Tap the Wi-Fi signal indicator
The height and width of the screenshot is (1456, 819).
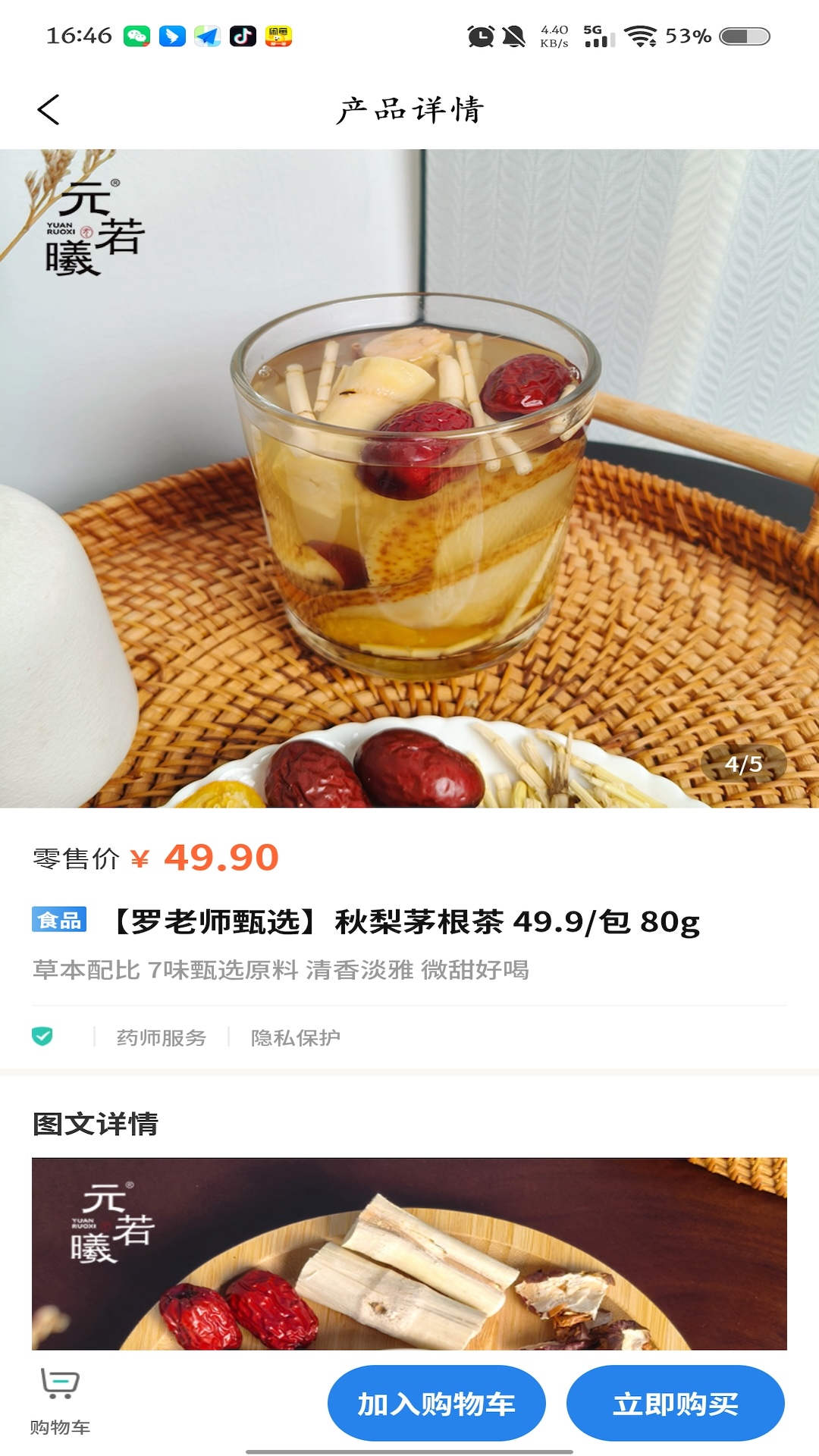[641, 34]
